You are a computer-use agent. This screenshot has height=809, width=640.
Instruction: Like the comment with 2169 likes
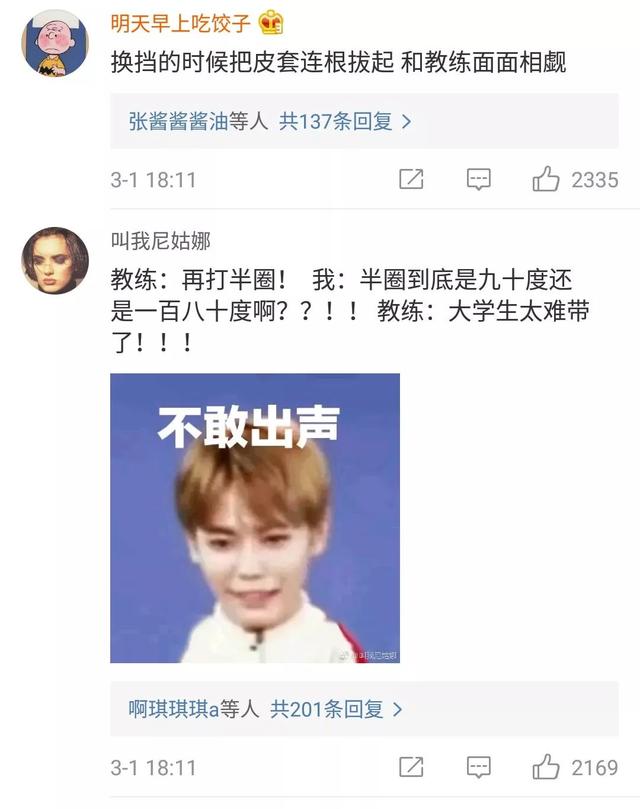coord(546,768)
